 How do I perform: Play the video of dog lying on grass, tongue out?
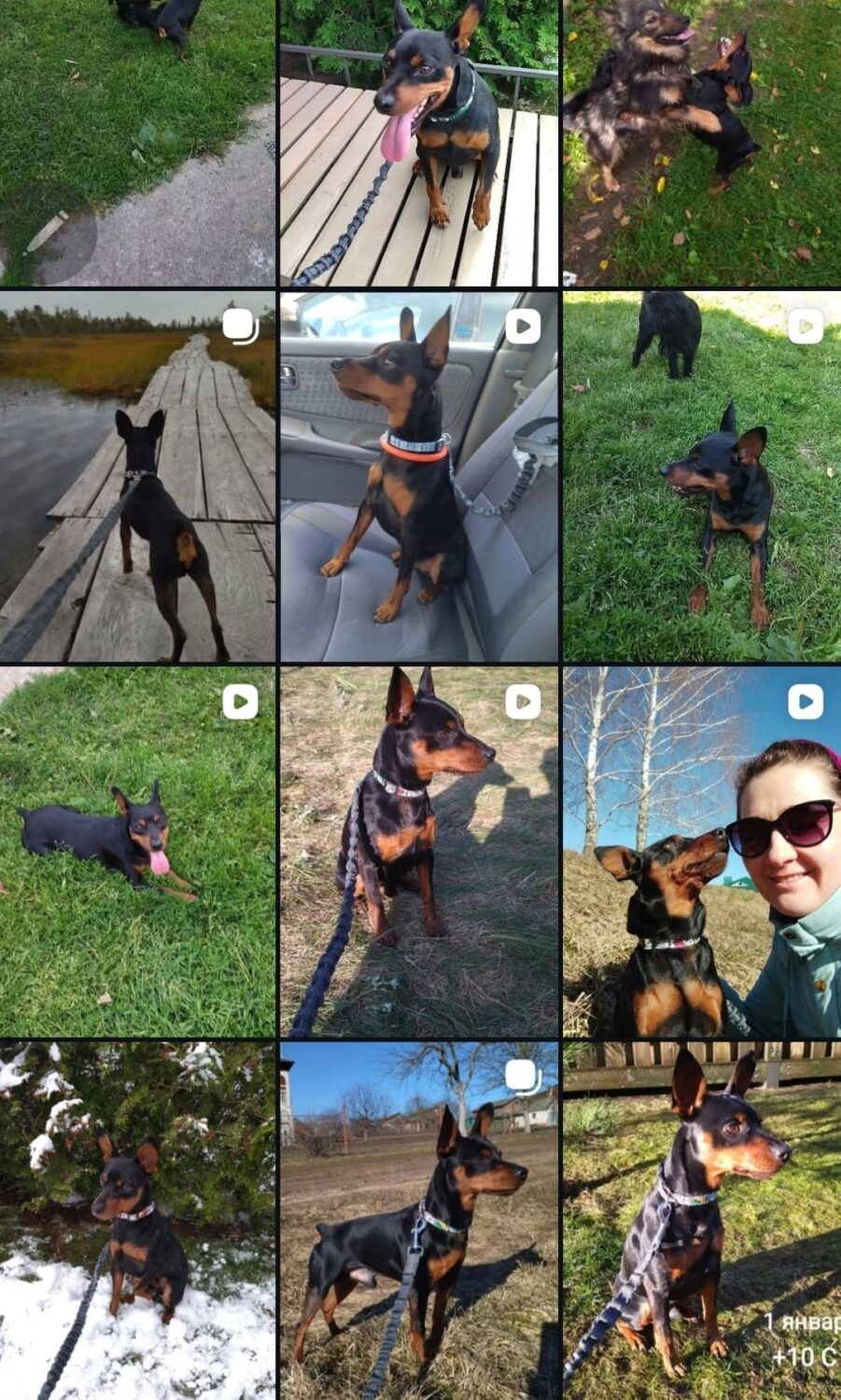pyautogui.click(x=137, y=851)
